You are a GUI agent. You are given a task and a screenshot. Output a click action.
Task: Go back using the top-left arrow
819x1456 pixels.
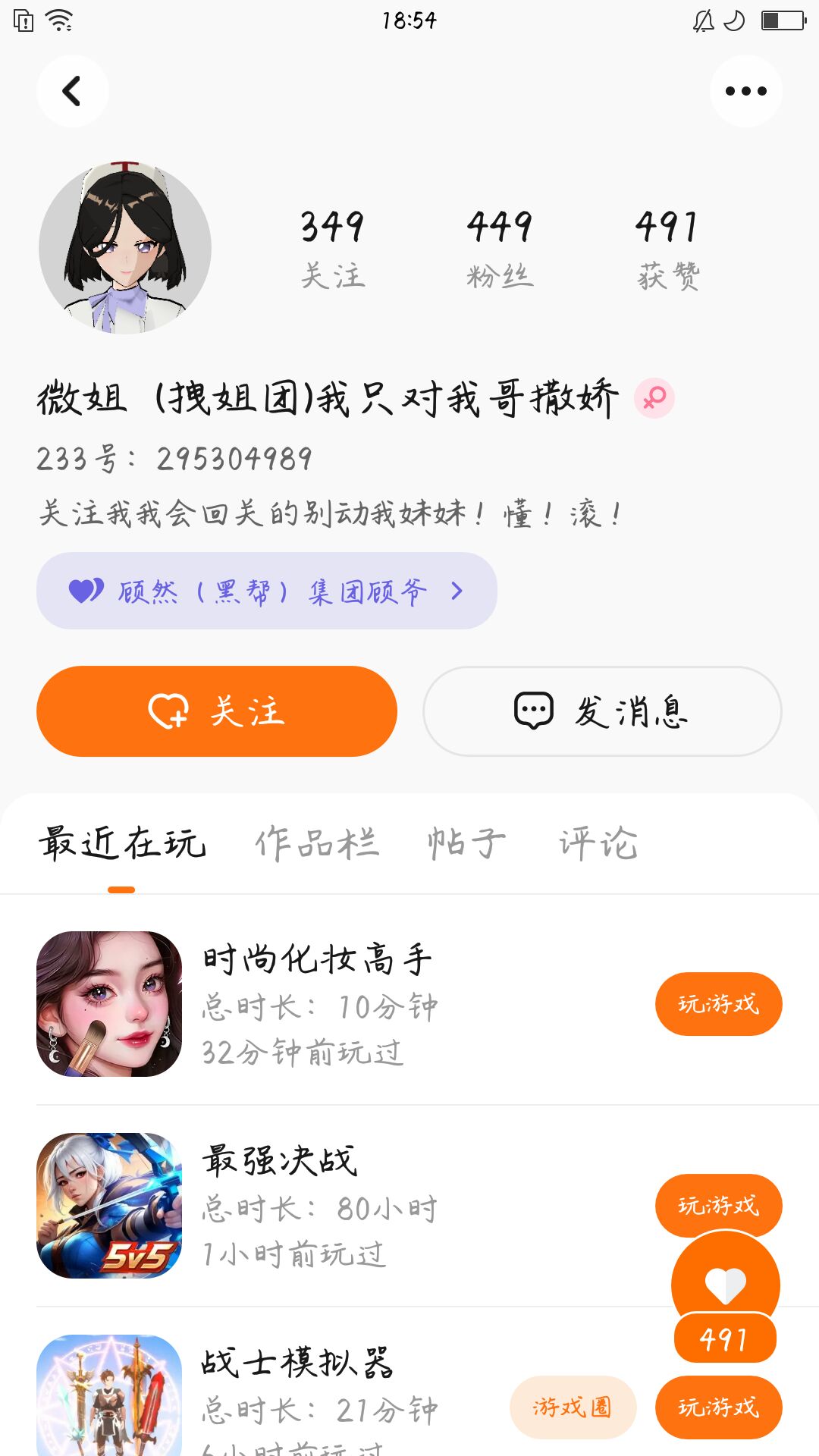[72, 91]
